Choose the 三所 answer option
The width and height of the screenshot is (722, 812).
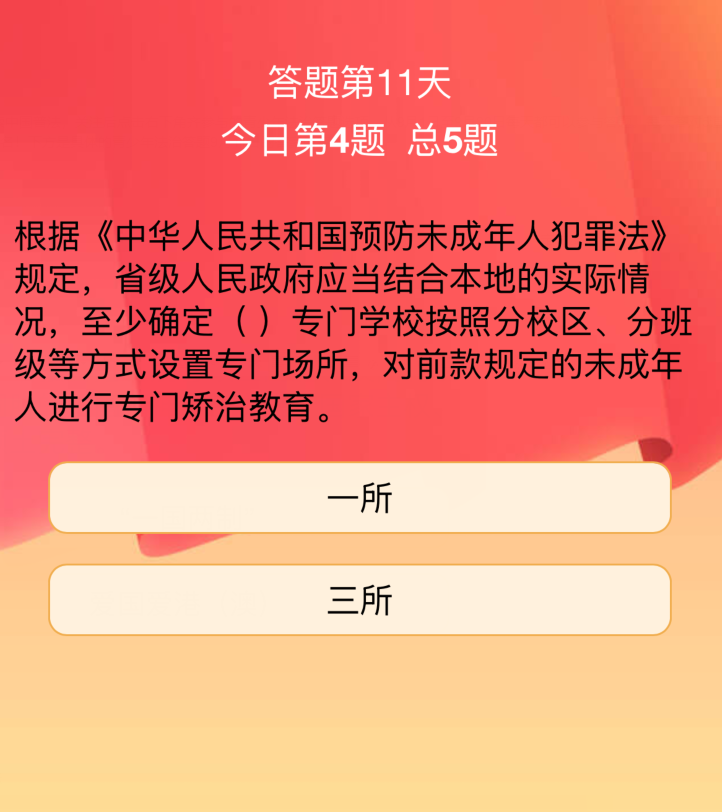pyautogui.click(x=360, y=600)
